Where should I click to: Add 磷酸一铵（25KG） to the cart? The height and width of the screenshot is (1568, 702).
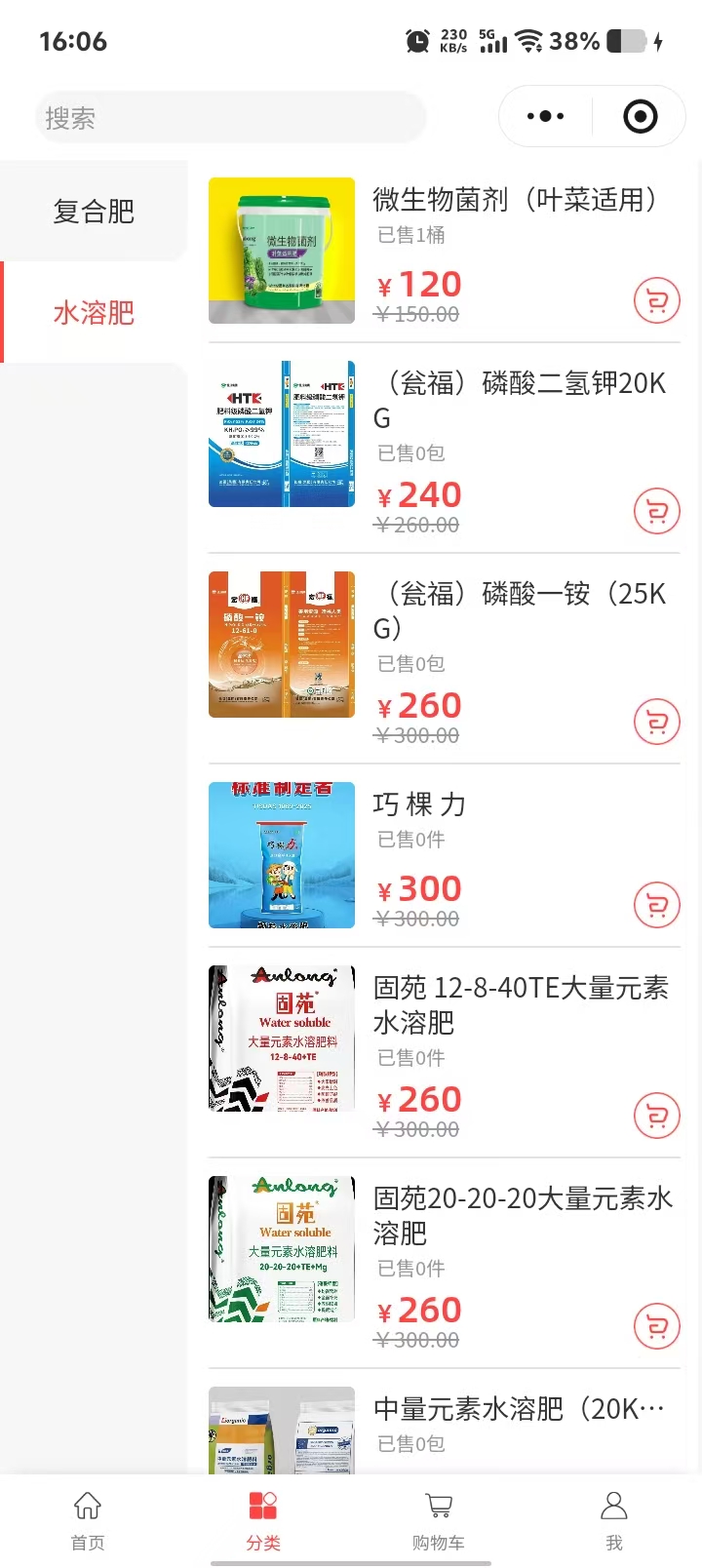click(656, 722)
